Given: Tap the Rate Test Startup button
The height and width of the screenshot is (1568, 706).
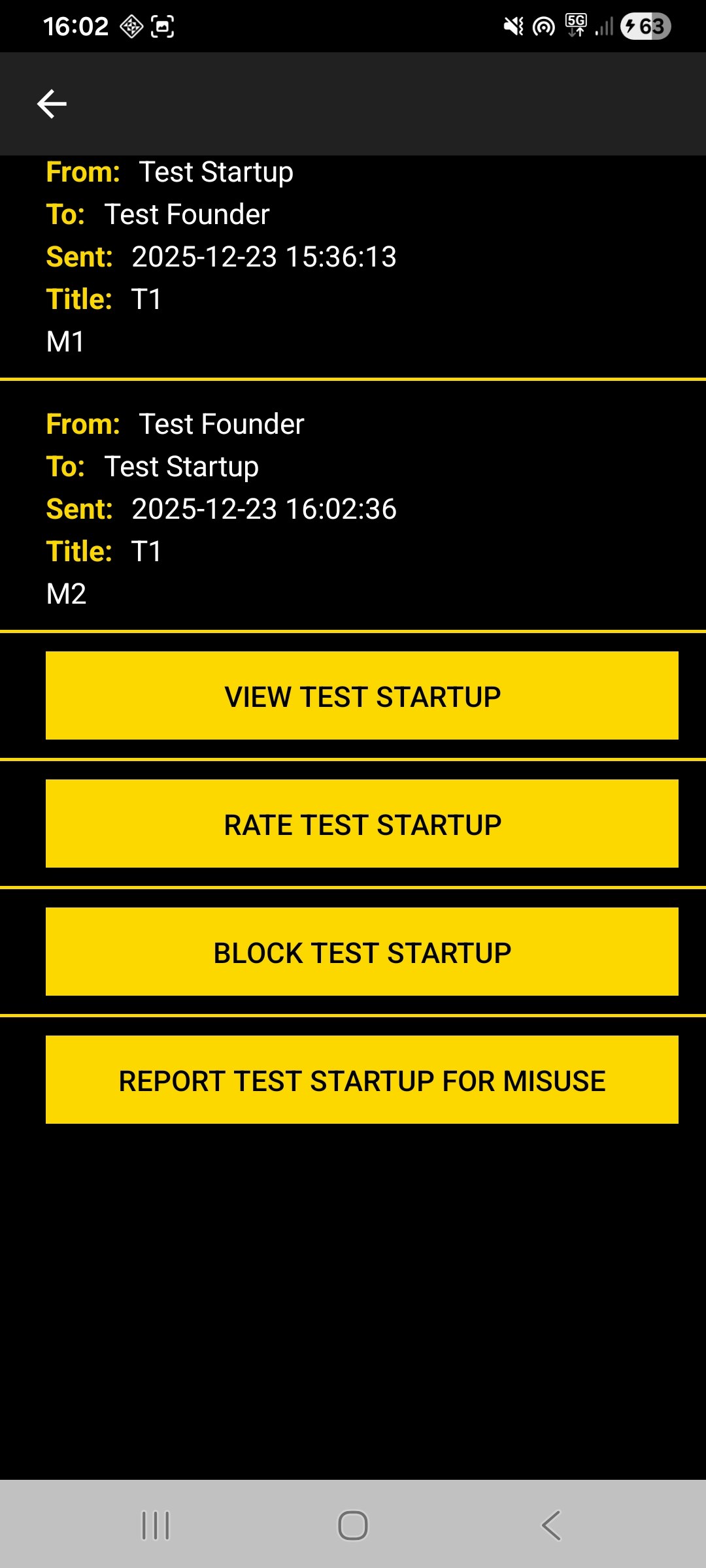Looking at the screenshot, I should 361,823.
